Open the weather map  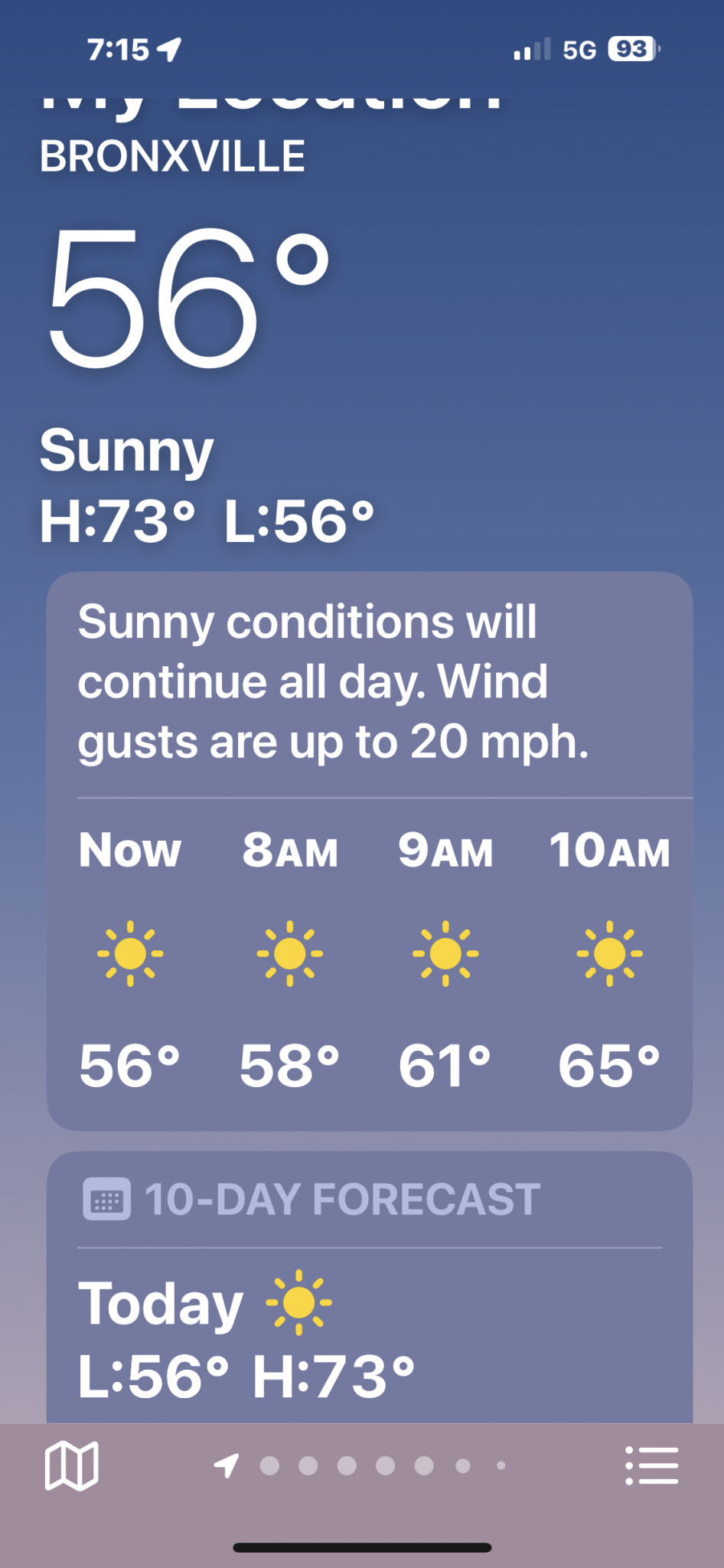pyautogui.click(x=72, y=1466)
